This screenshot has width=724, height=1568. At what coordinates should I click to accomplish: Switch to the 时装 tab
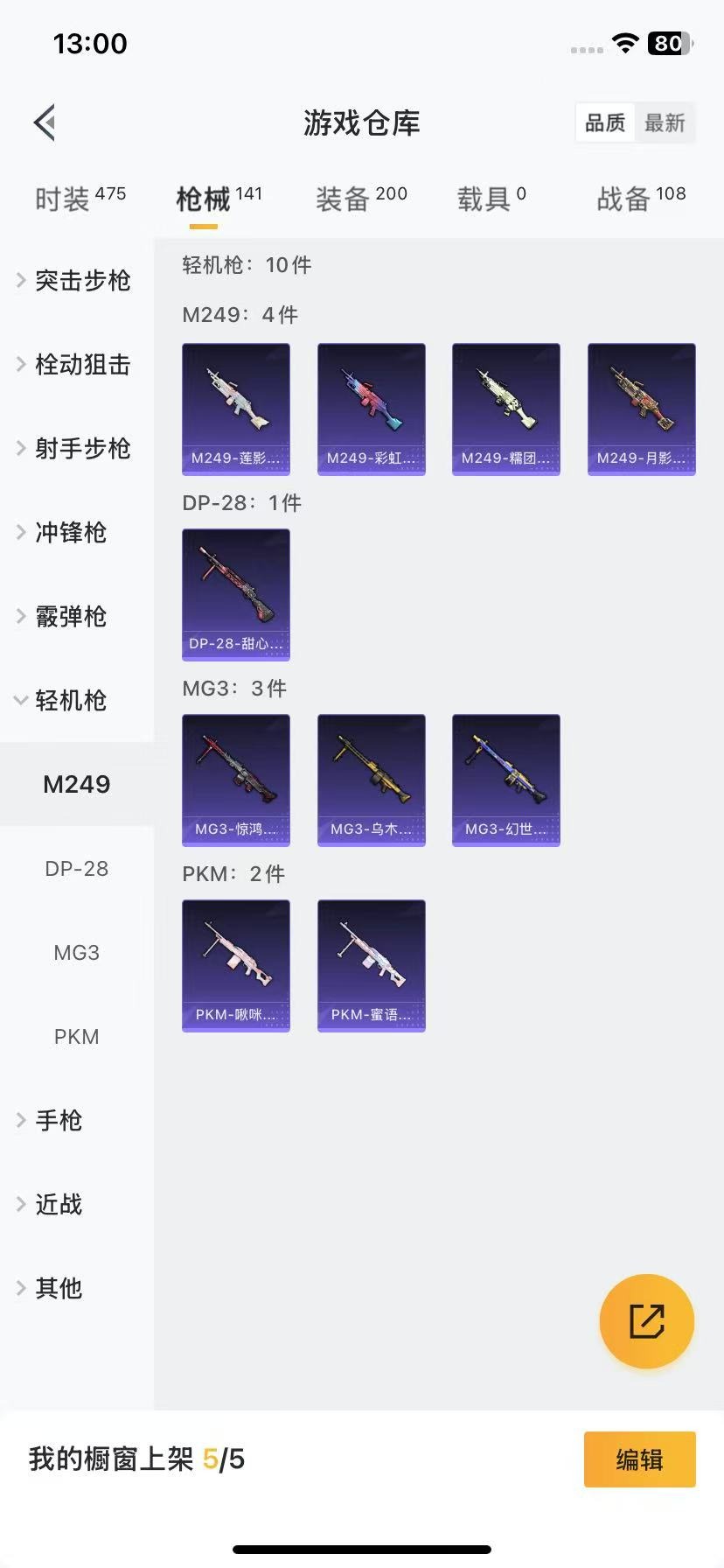(80, 199)
